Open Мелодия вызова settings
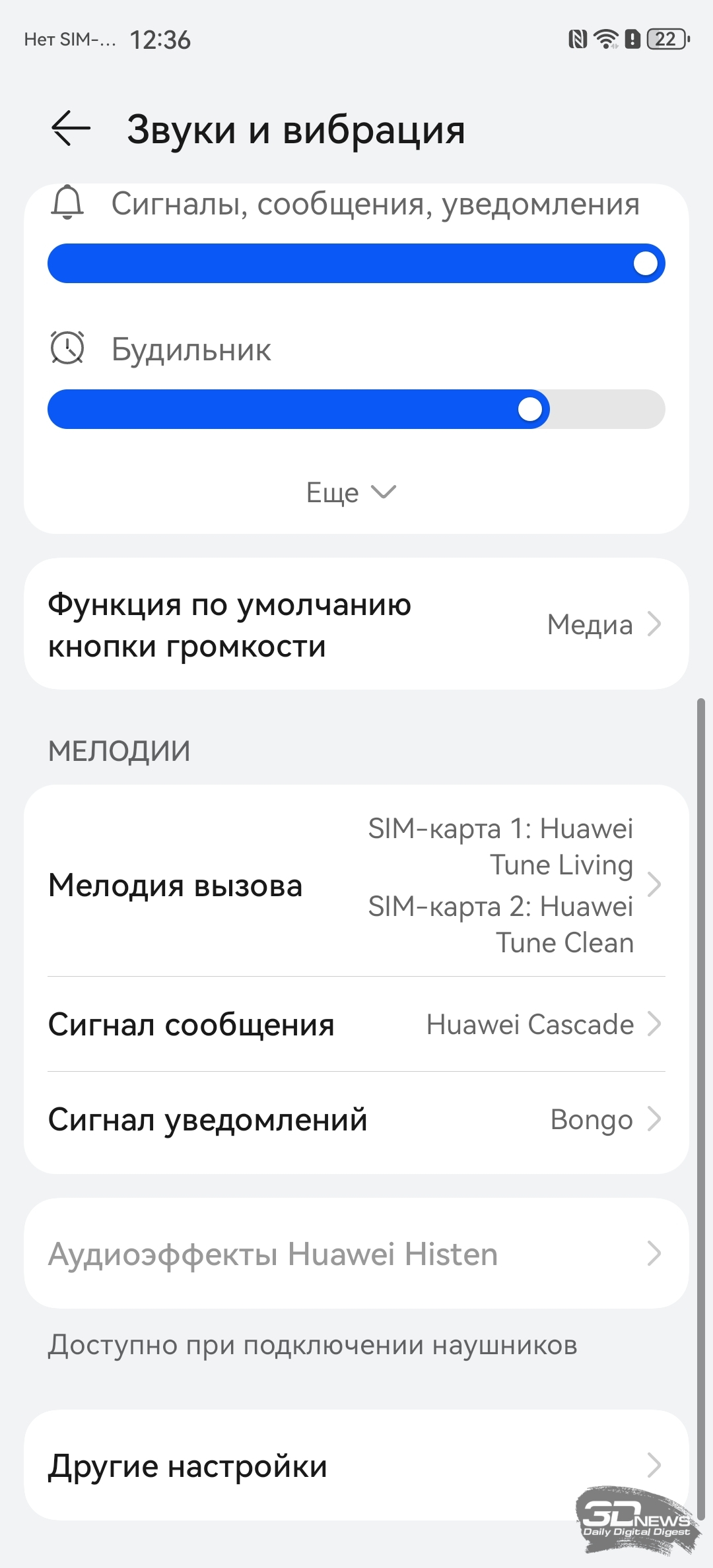 [x=356, y=884]
